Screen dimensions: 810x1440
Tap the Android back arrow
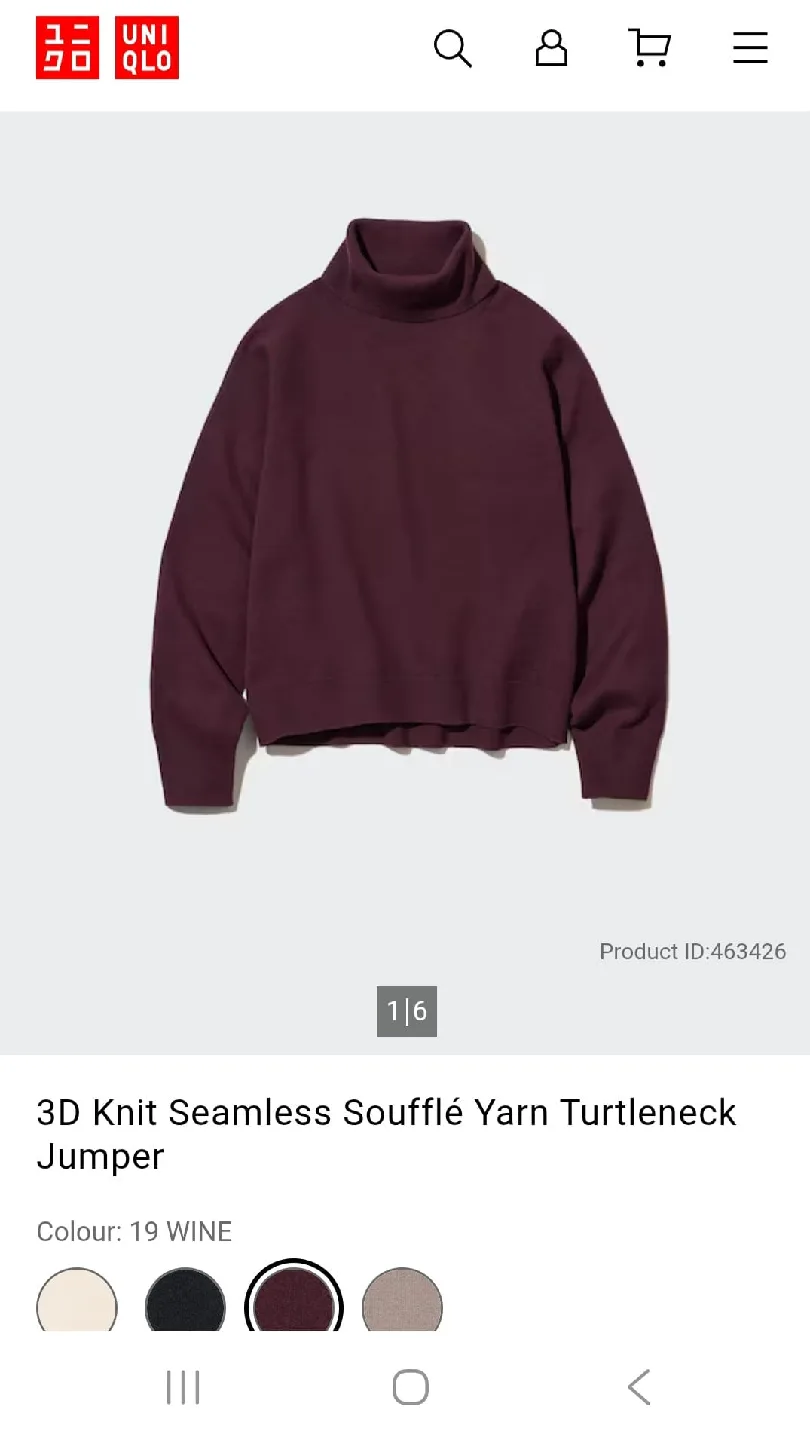click(x=638, y=1387)
